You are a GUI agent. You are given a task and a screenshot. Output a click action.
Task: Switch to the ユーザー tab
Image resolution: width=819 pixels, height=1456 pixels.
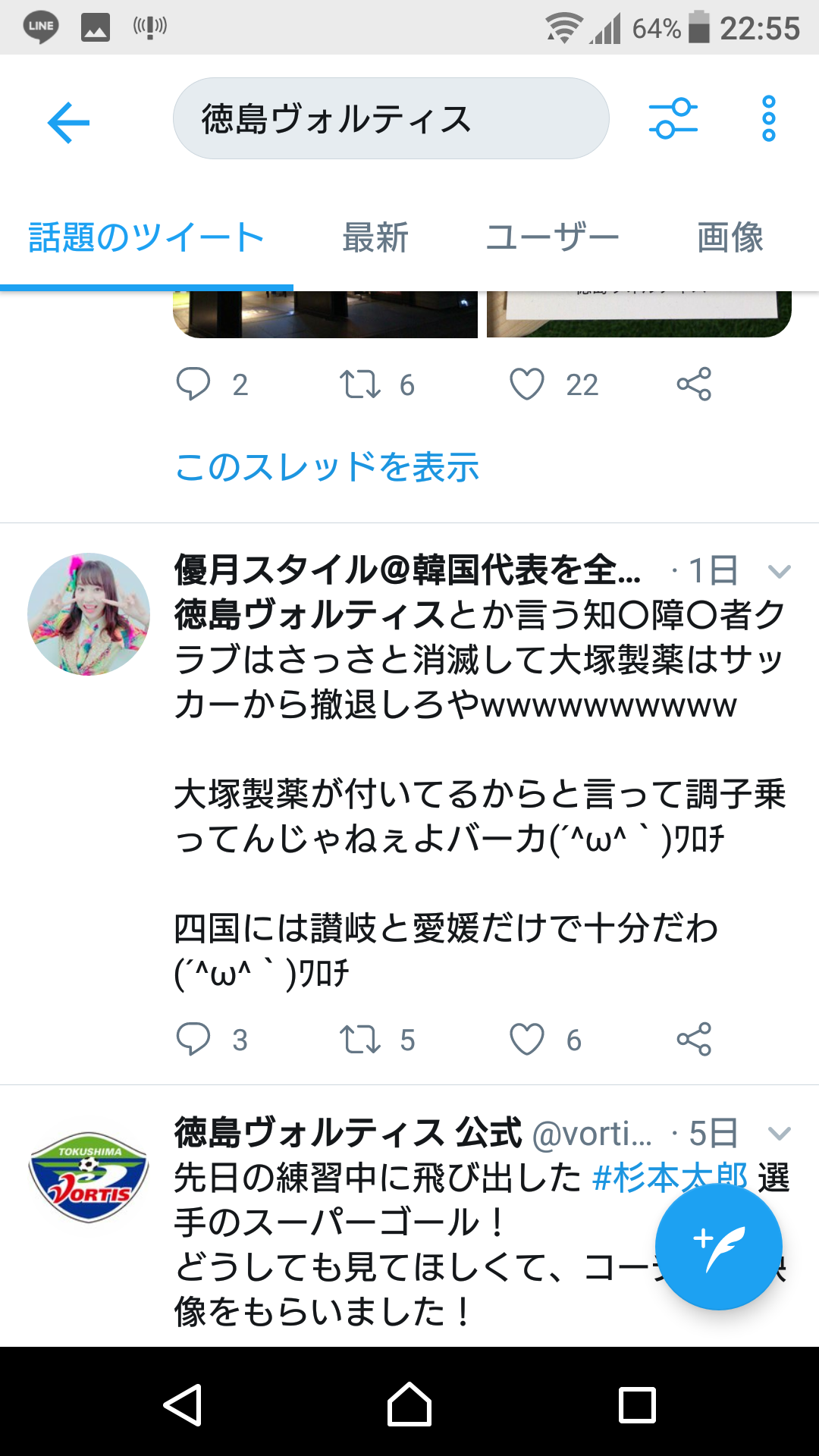click(552, 237)
